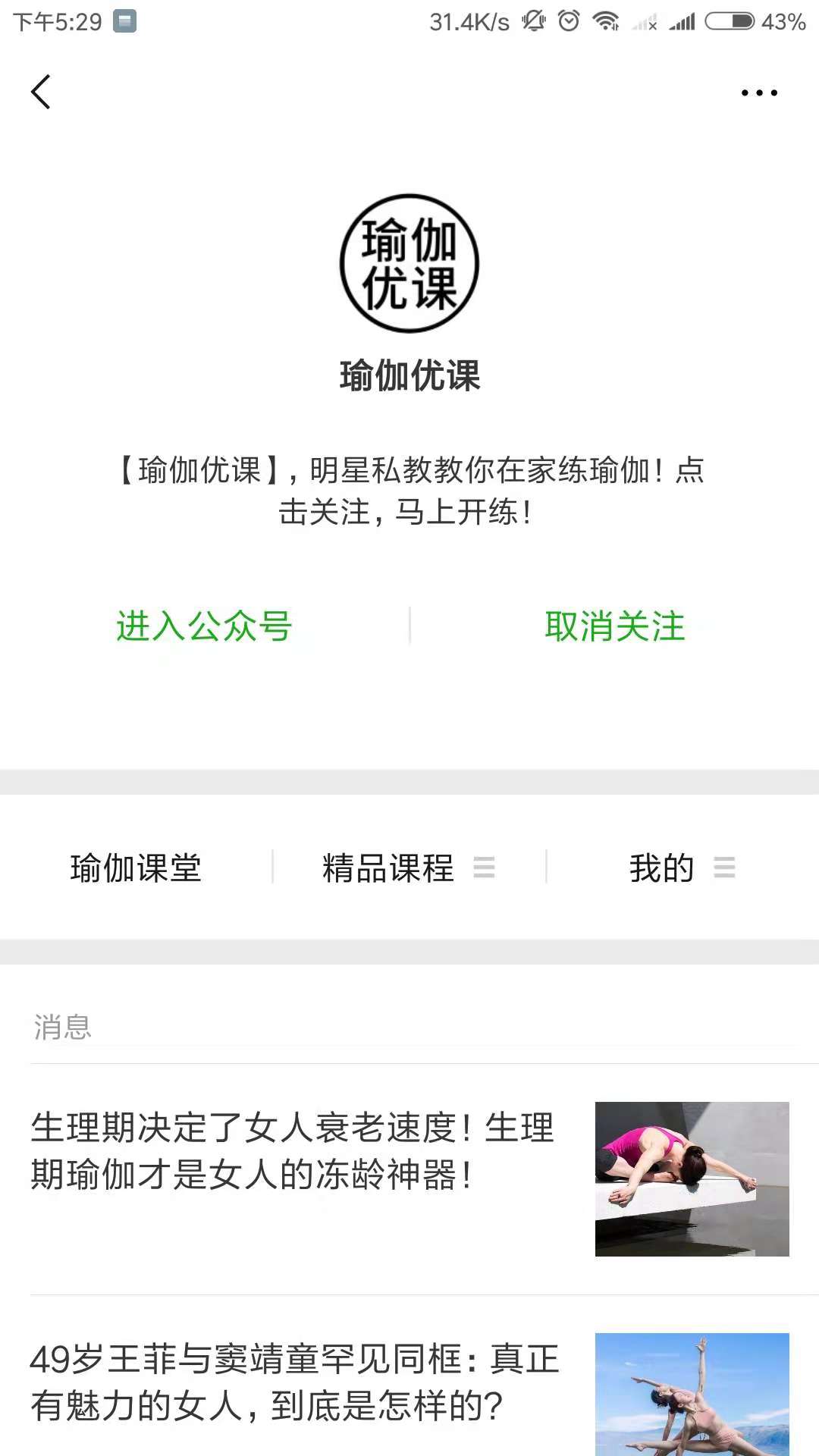Go back using the top-left arrow
Screen dimensions: 819x1456
41,93
